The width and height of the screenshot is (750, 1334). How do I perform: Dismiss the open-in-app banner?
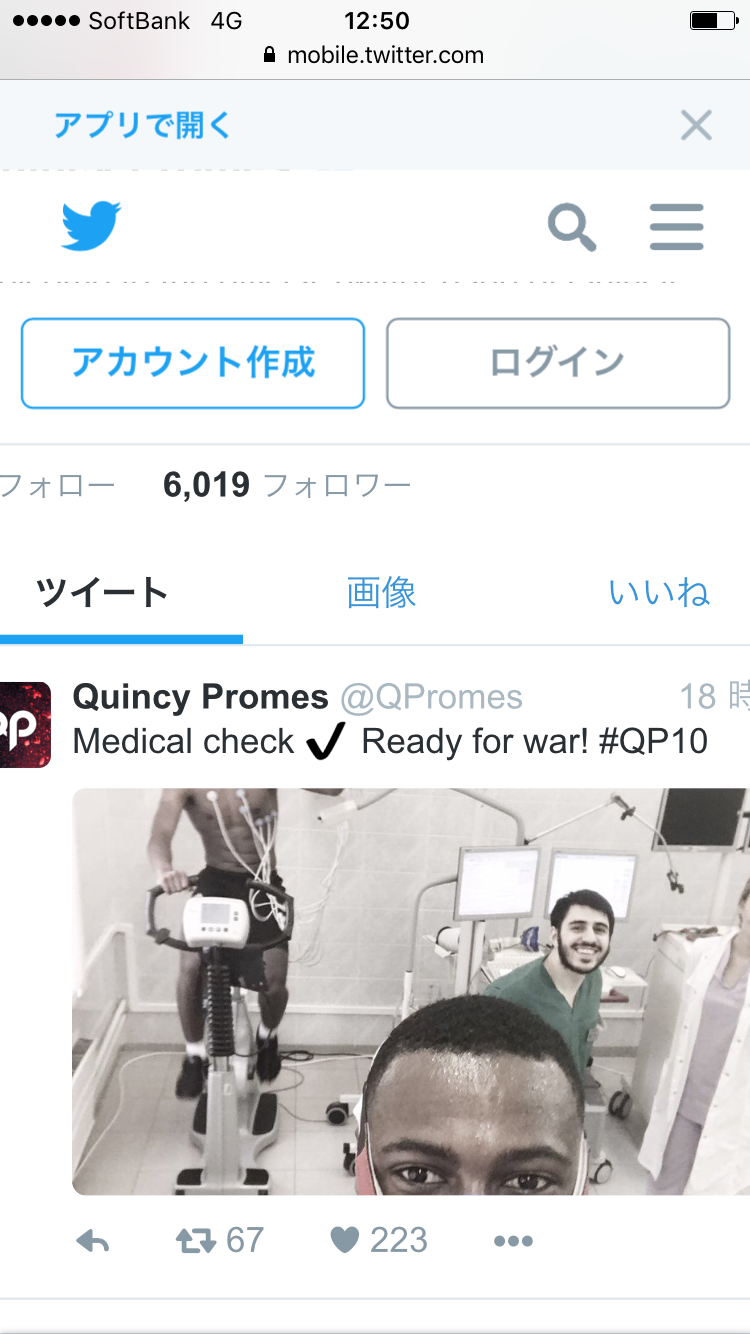pos(696,126)
